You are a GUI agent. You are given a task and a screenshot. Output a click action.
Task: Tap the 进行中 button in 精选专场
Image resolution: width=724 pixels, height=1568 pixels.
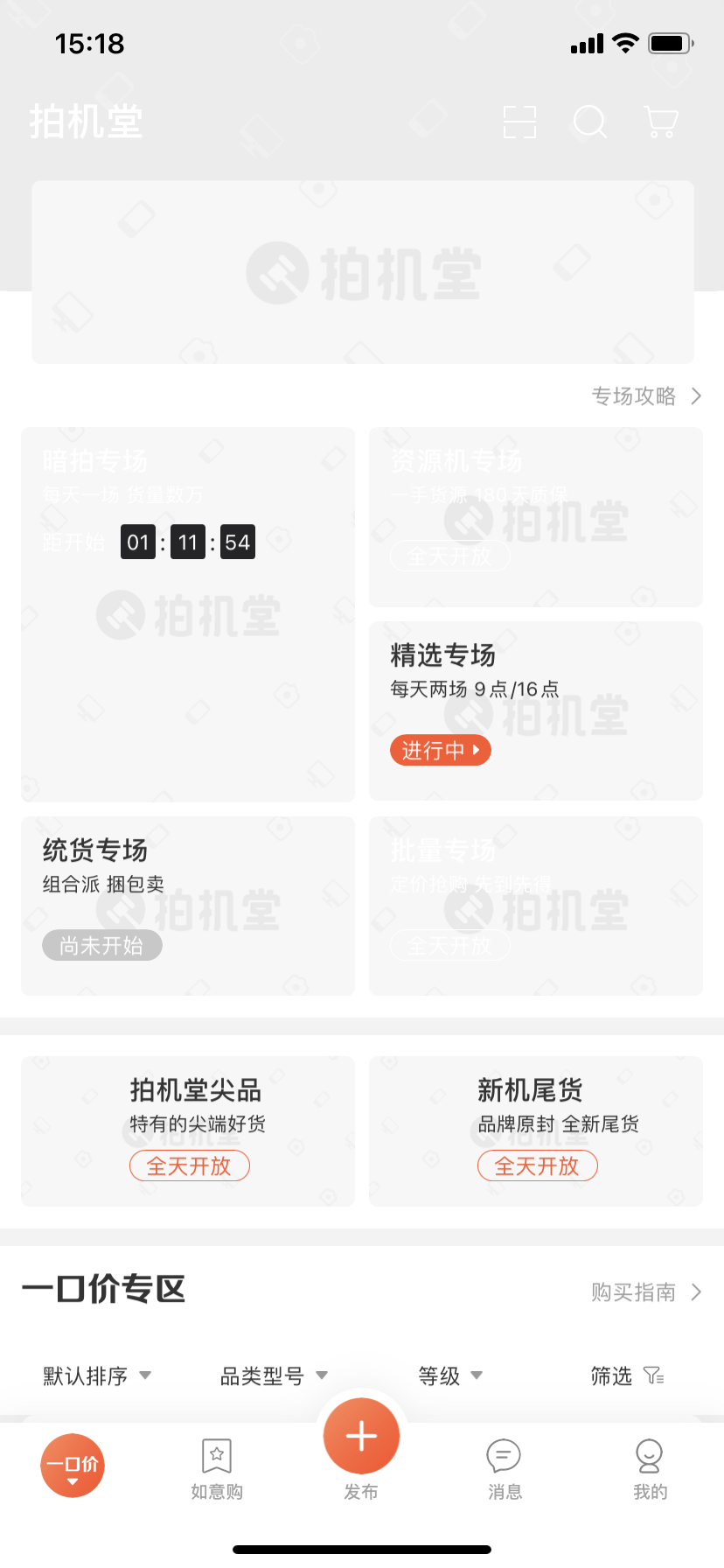click(x=440, y=750)
